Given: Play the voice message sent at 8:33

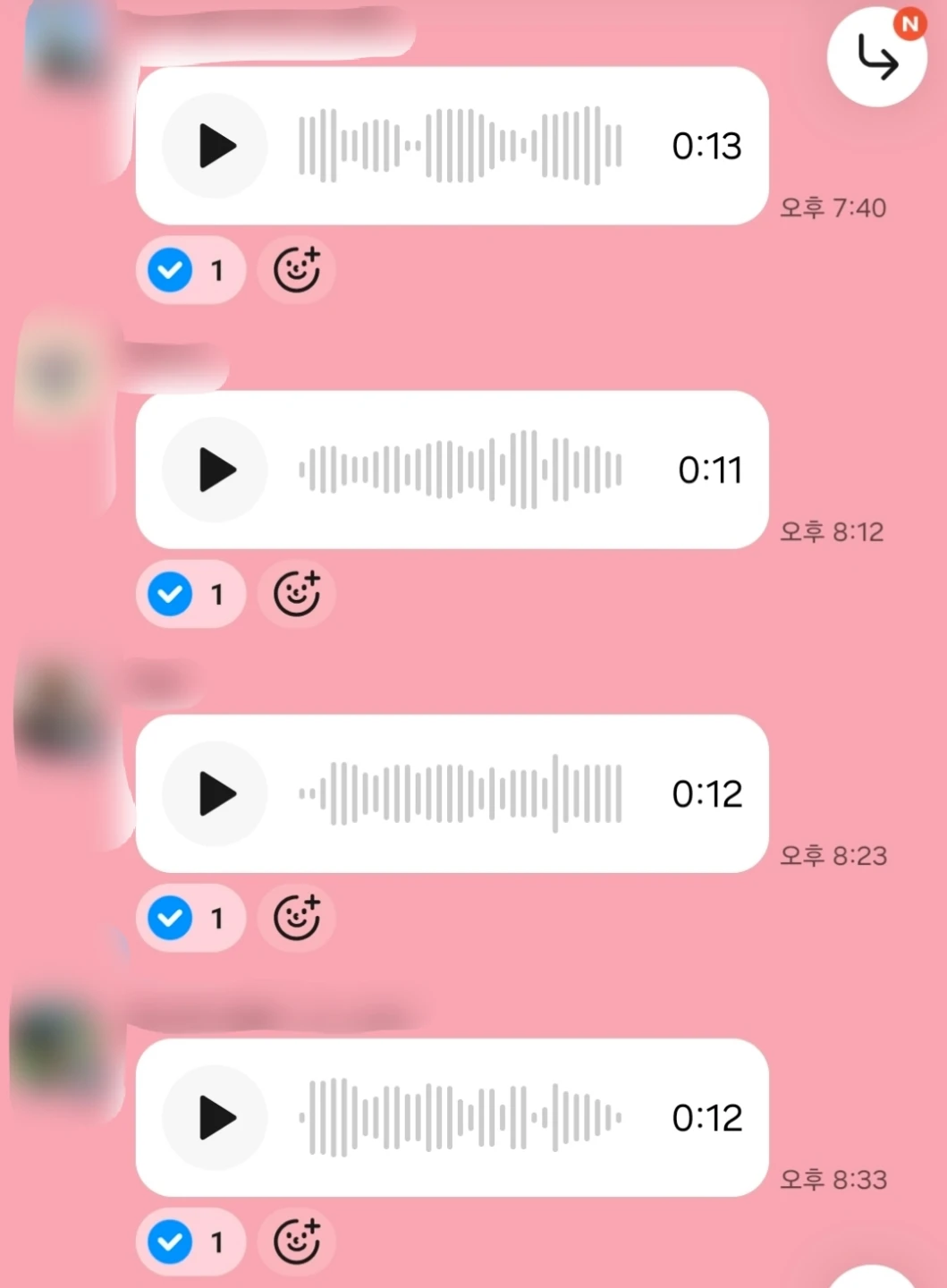Looking at the screenshot, I should [215, 1117].
